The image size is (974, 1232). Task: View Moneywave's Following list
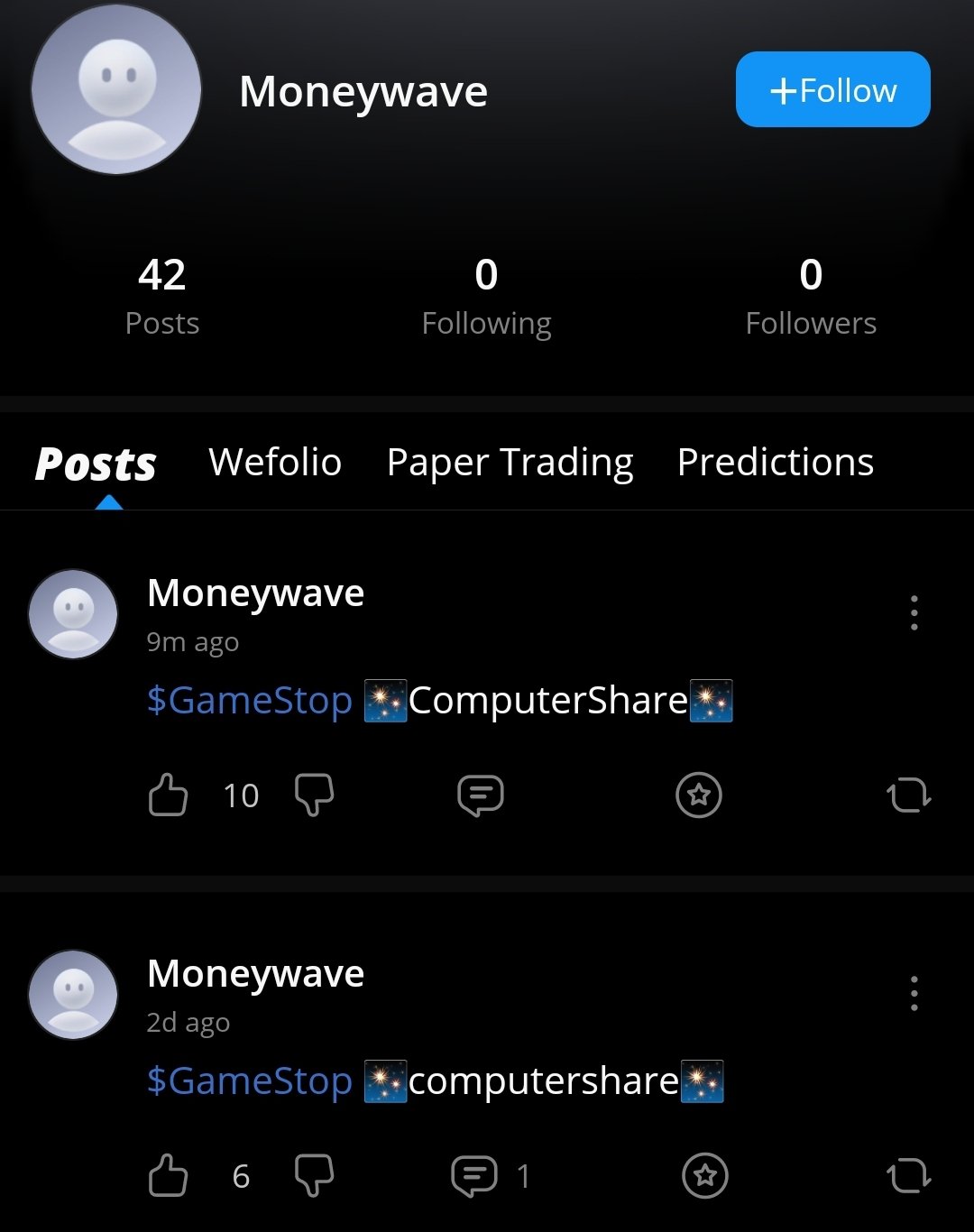tap(486, 296)
